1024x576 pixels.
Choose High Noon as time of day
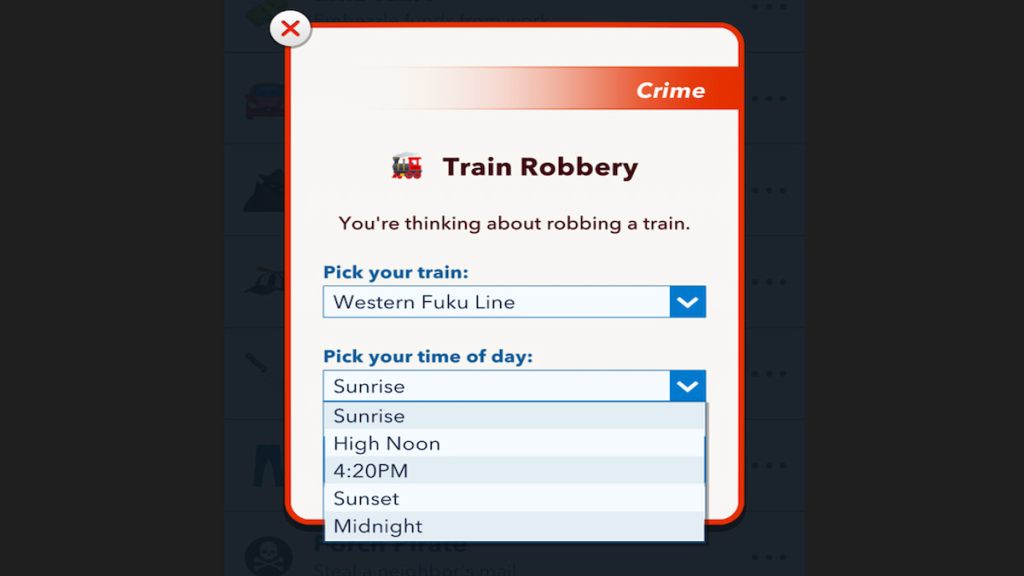coord(513,443)
